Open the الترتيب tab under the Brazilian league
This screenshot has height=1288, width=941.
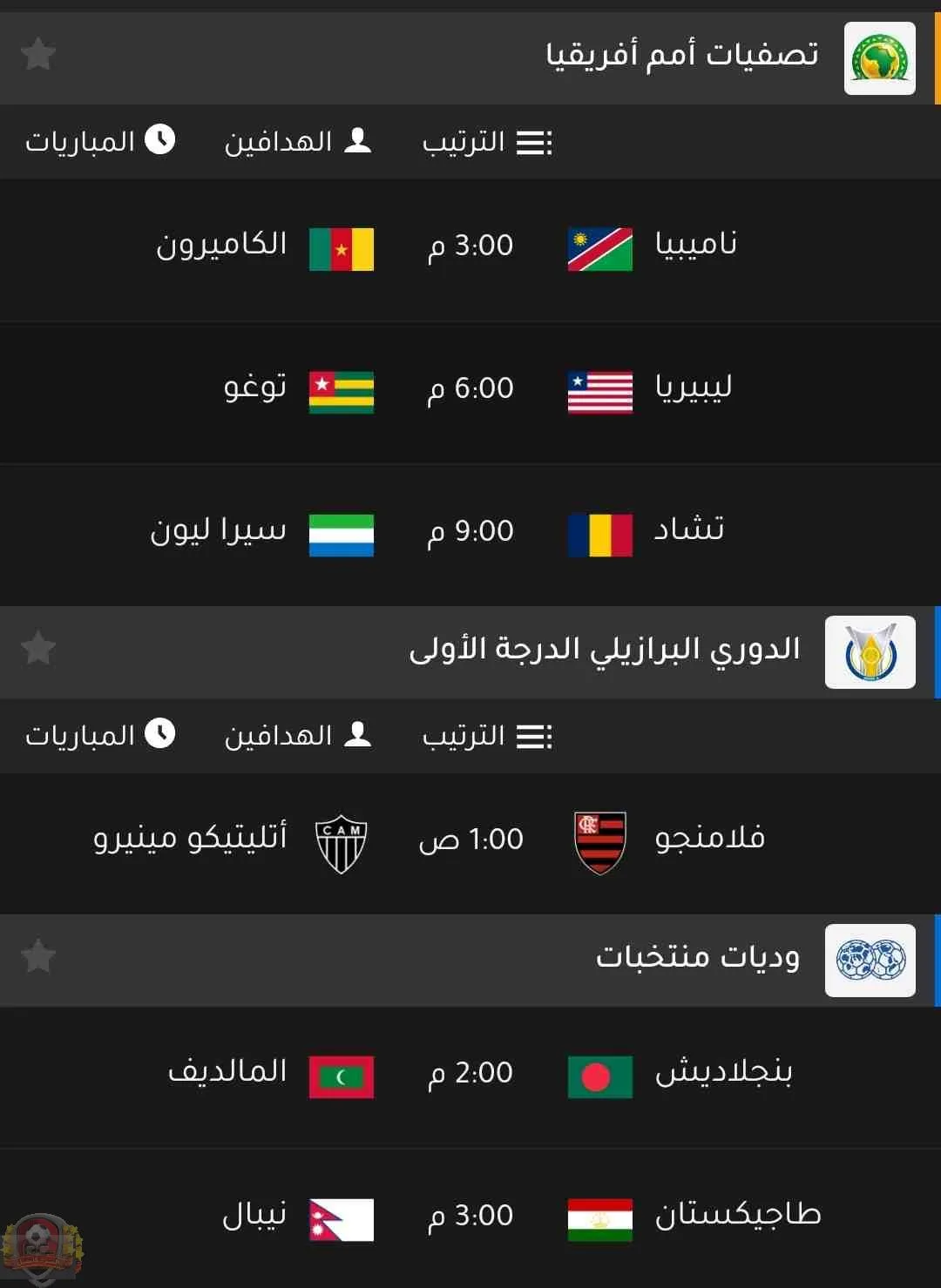pyautogui.click(x=484, y=736)
